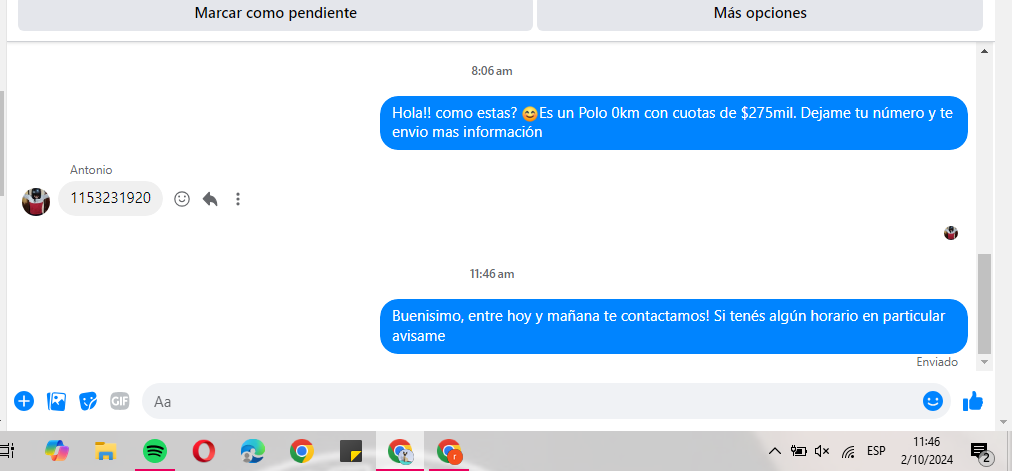This screenshot has width=1012, height=471.
Task: Open Antonio's profile picture
Action: 36,201
